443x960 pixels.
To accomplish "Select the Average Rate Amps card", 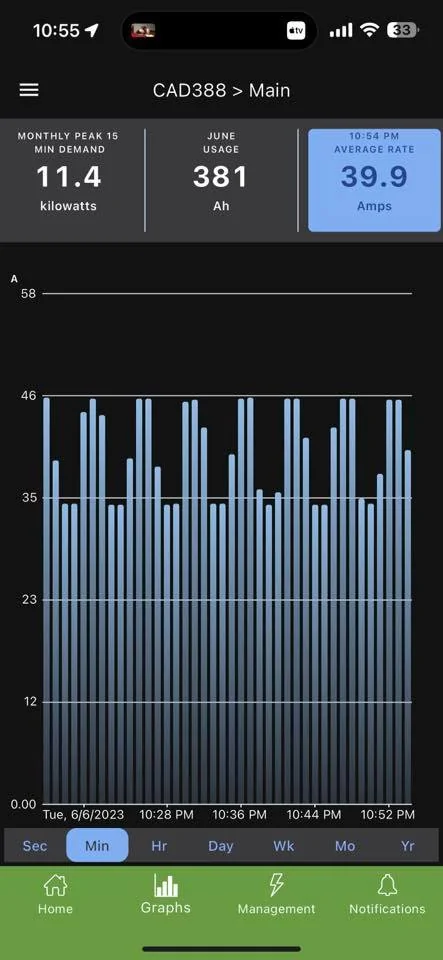I will click(x=374, y=180).
